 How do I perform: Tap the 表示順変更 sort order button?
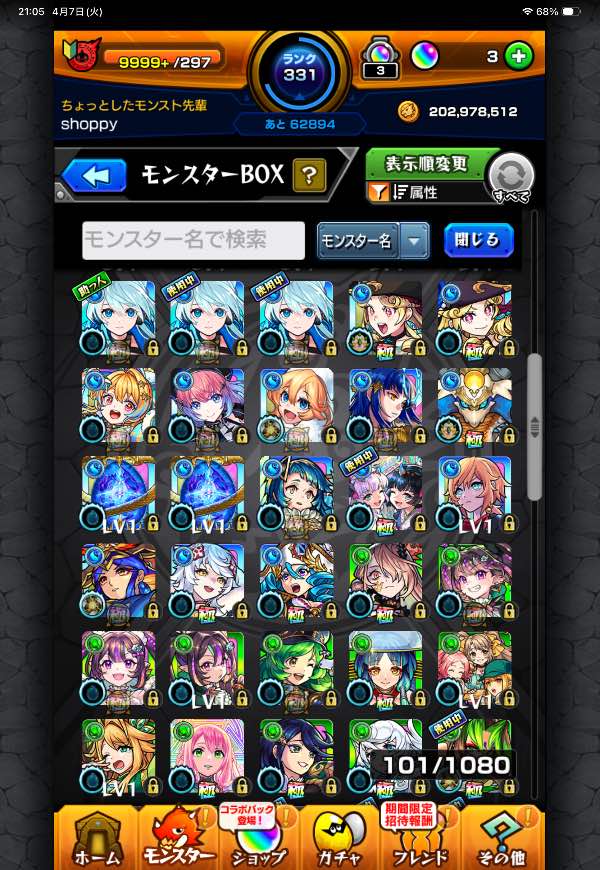click(426, 164)
